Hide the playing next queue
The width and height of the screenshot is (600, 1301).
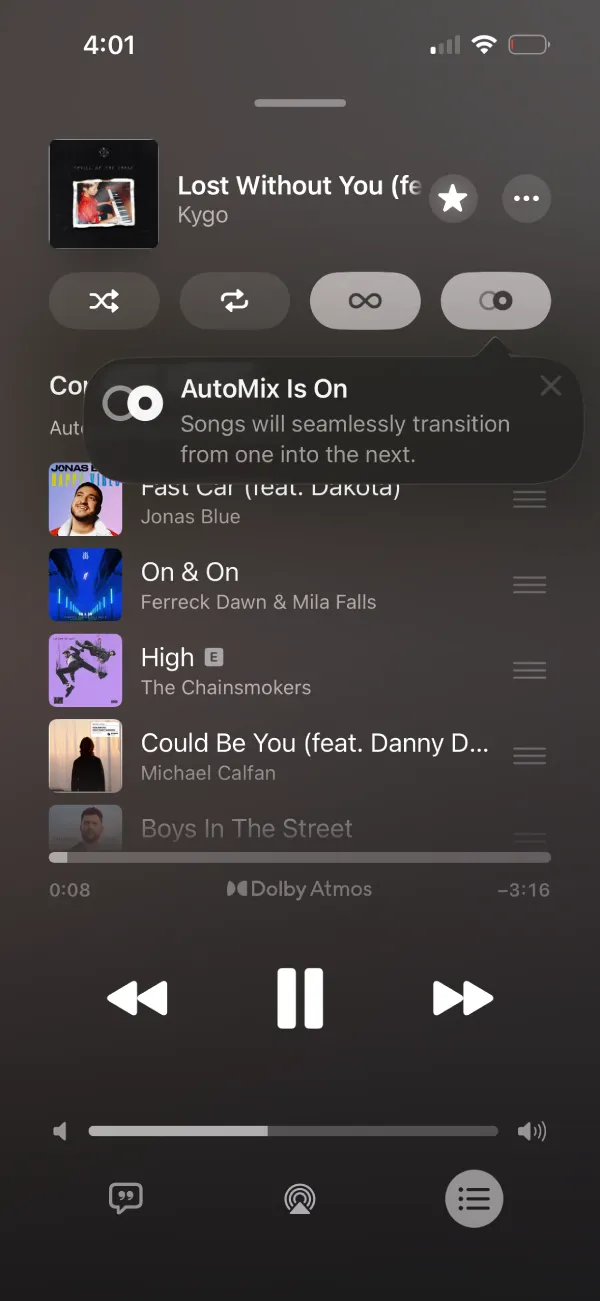click(x=474, y=1198)
